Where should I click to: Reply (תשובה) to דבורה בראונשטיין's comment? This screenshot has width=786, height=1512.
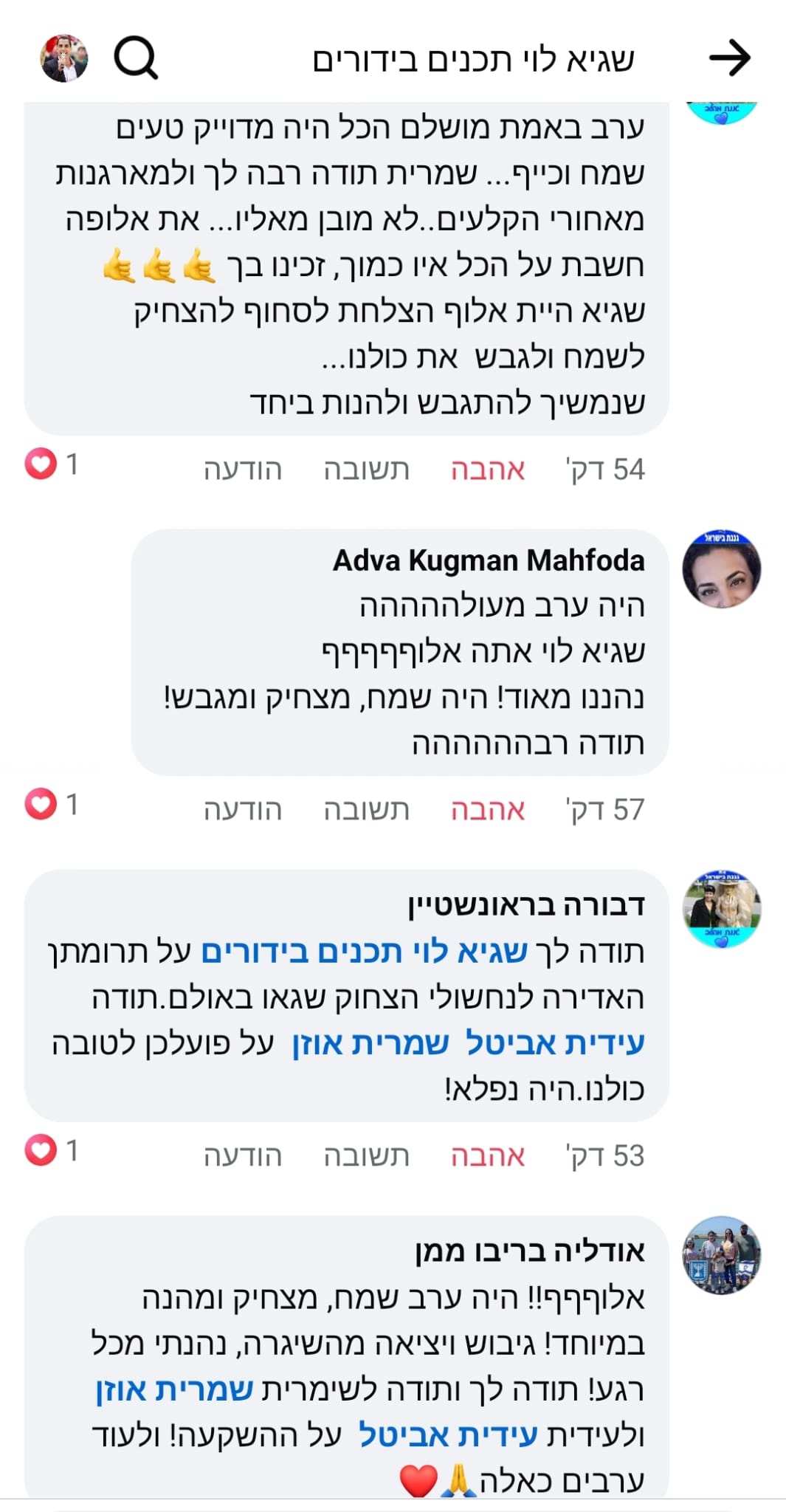click(x=366, y=1156)
